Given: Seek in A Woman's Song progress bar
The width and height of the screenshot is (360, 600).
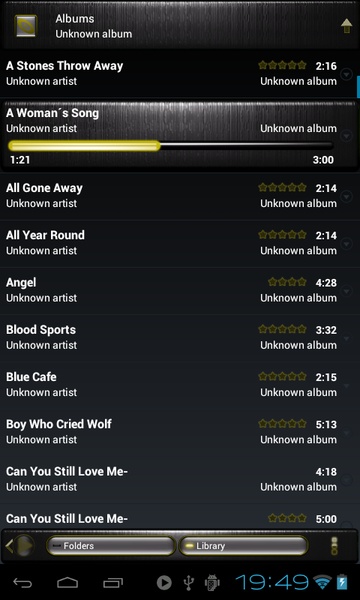Looking at the screenshot, I should [x=170, y=146].
